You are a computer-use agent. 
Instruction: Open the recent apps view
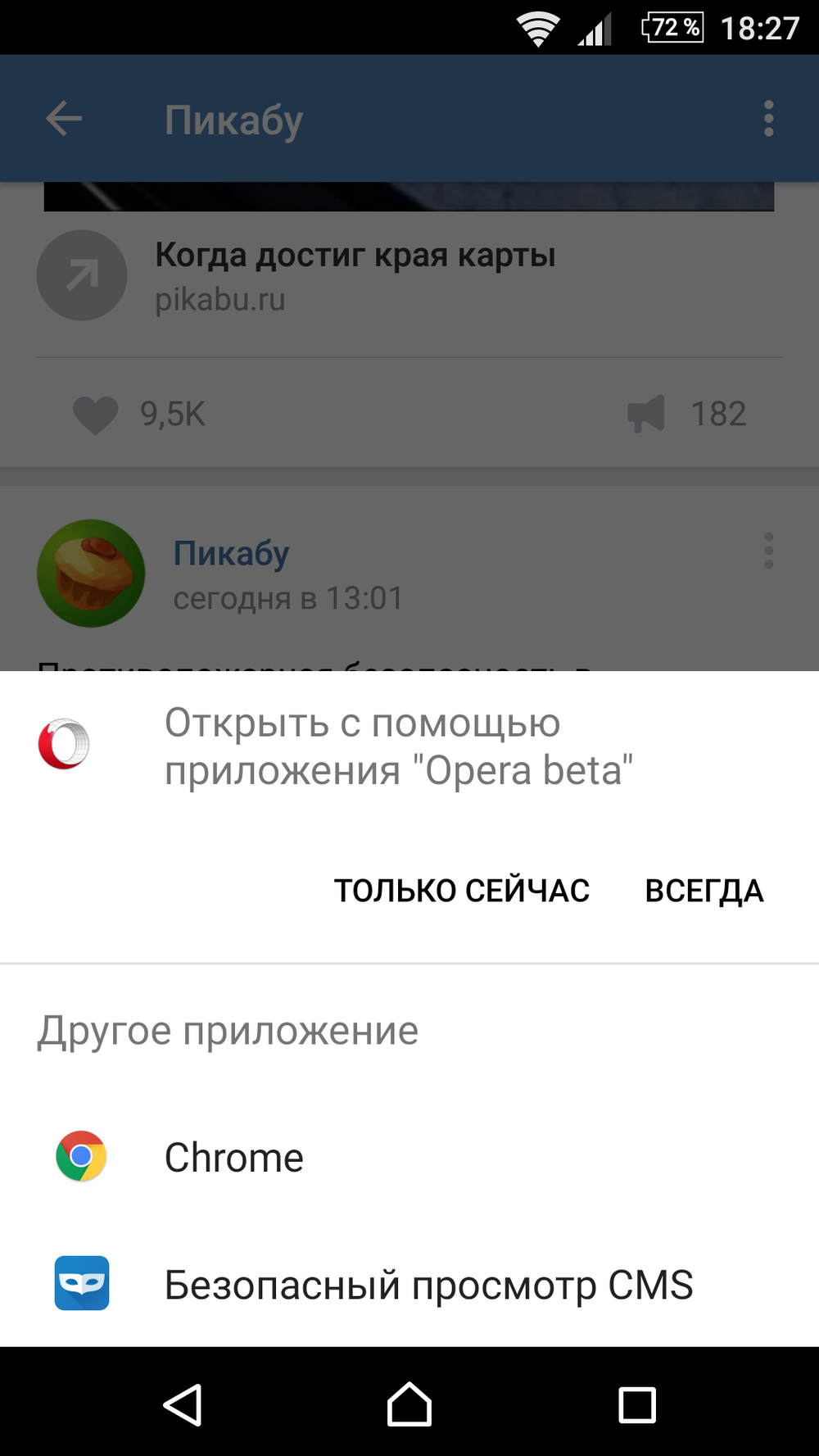(x=636, y=1404)
